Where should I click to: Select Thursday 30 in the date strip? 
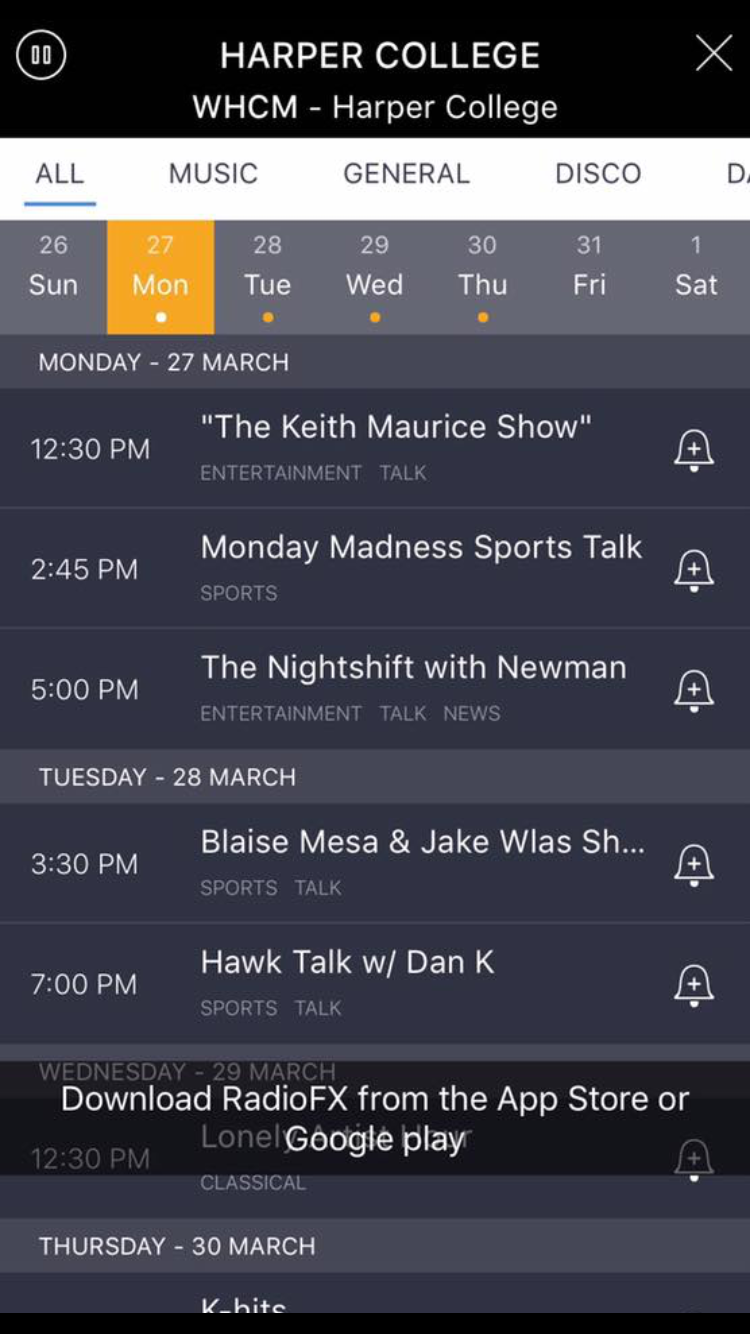pos(482,276)
